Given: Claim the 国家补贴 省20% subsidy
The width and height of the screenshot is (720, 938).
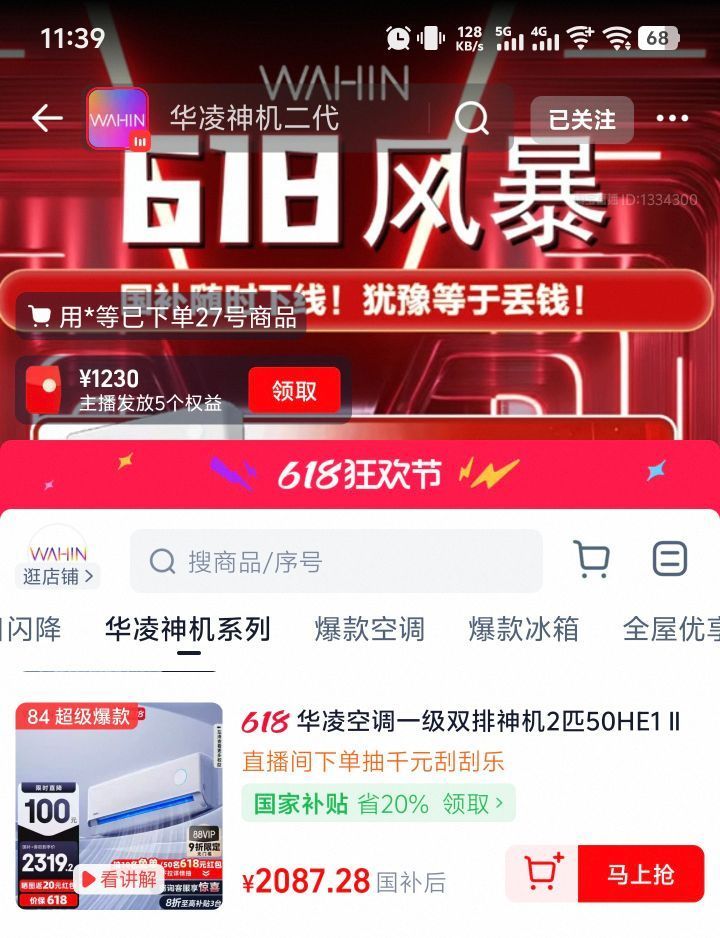Looking at the screenshot, I should pyautogui.click(x=378, y=803).
